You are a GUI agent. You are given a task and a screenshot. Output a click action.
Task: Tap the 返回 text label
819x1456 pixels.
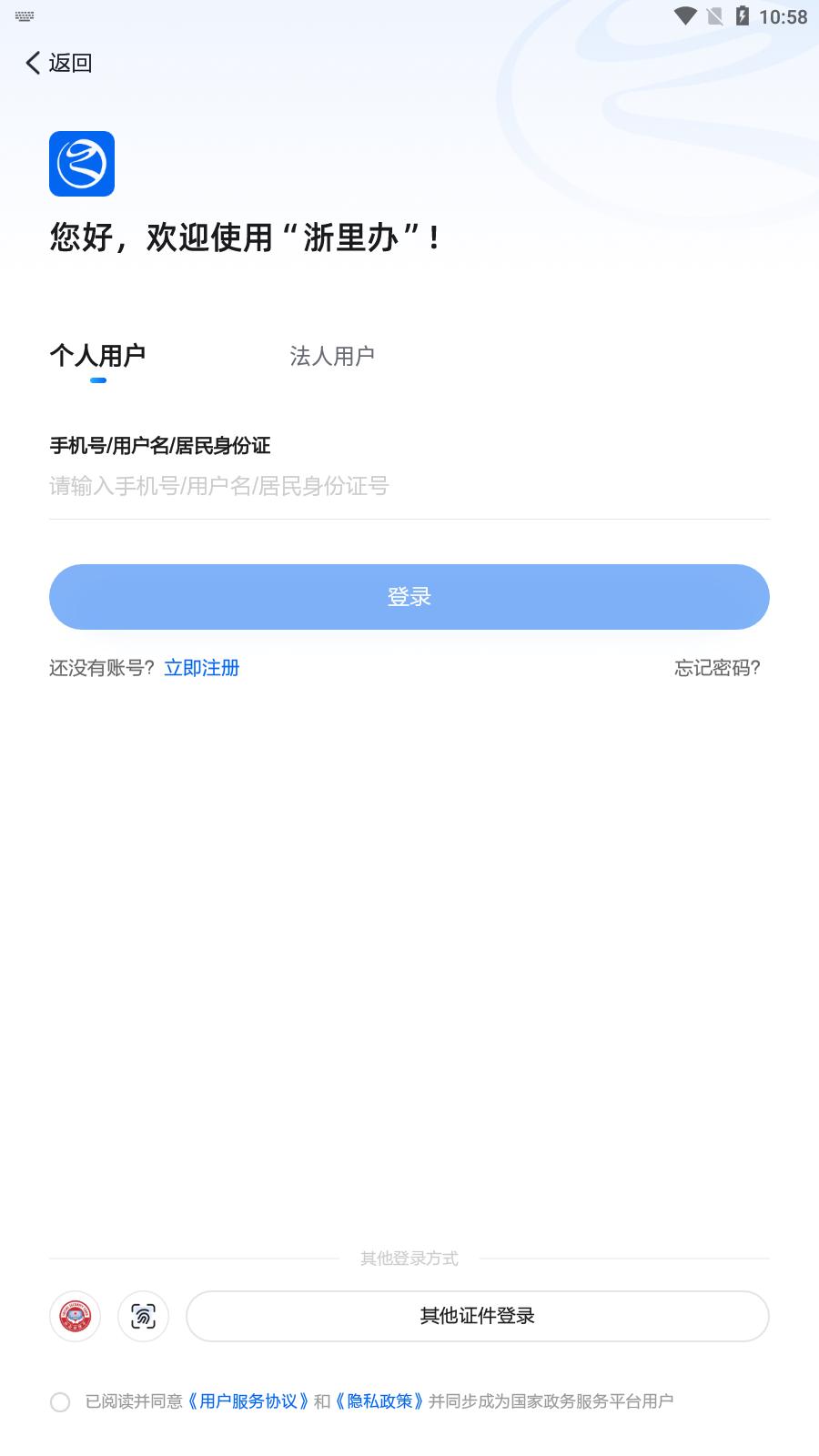click(x=71, y=62)
